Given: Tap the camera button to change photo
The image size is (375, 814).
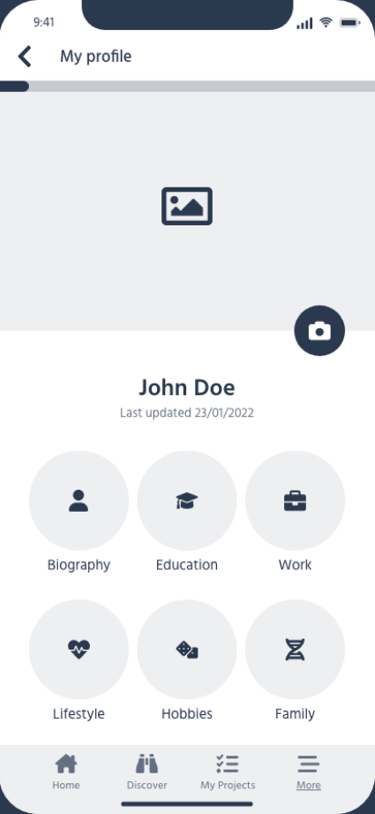Looking at the screenshot, I should [319, 331].
